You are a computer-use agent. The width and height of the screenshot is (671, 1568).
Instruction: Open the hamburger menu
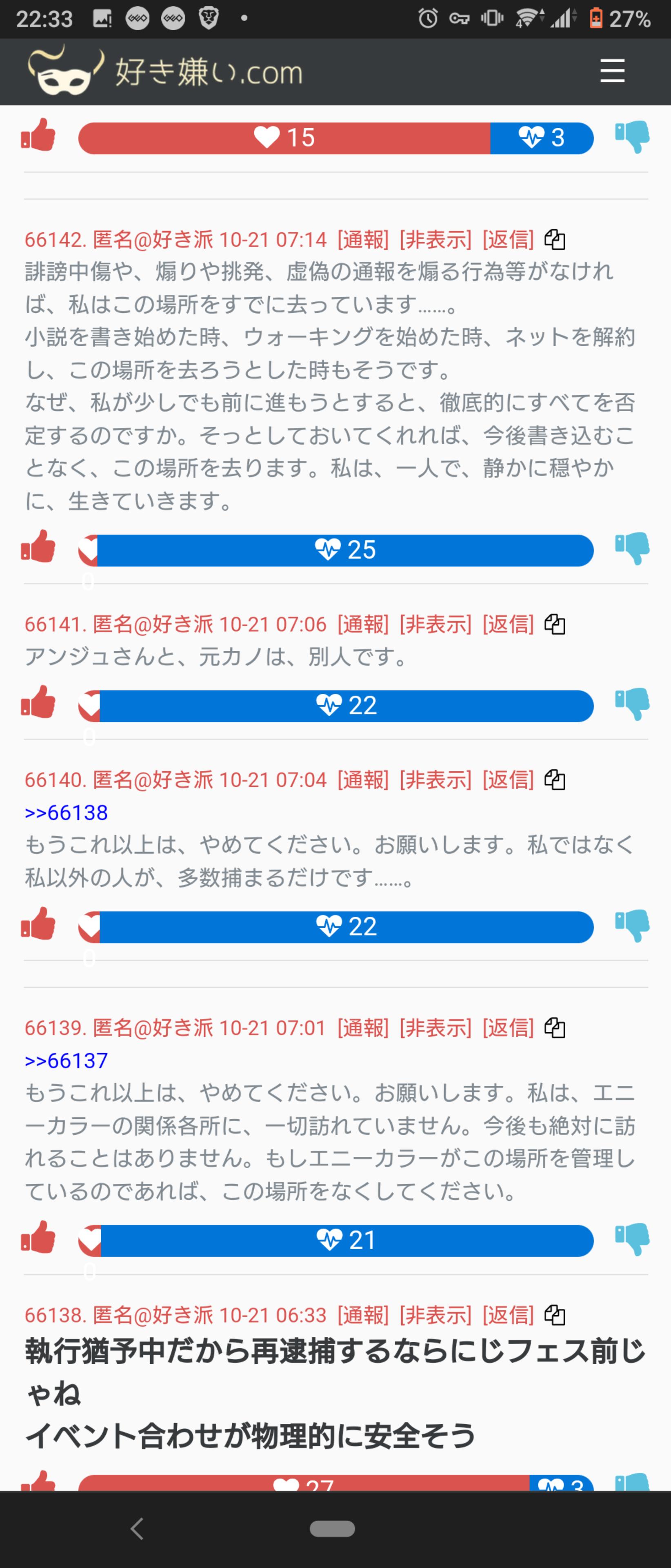click(x=612, y=71)
